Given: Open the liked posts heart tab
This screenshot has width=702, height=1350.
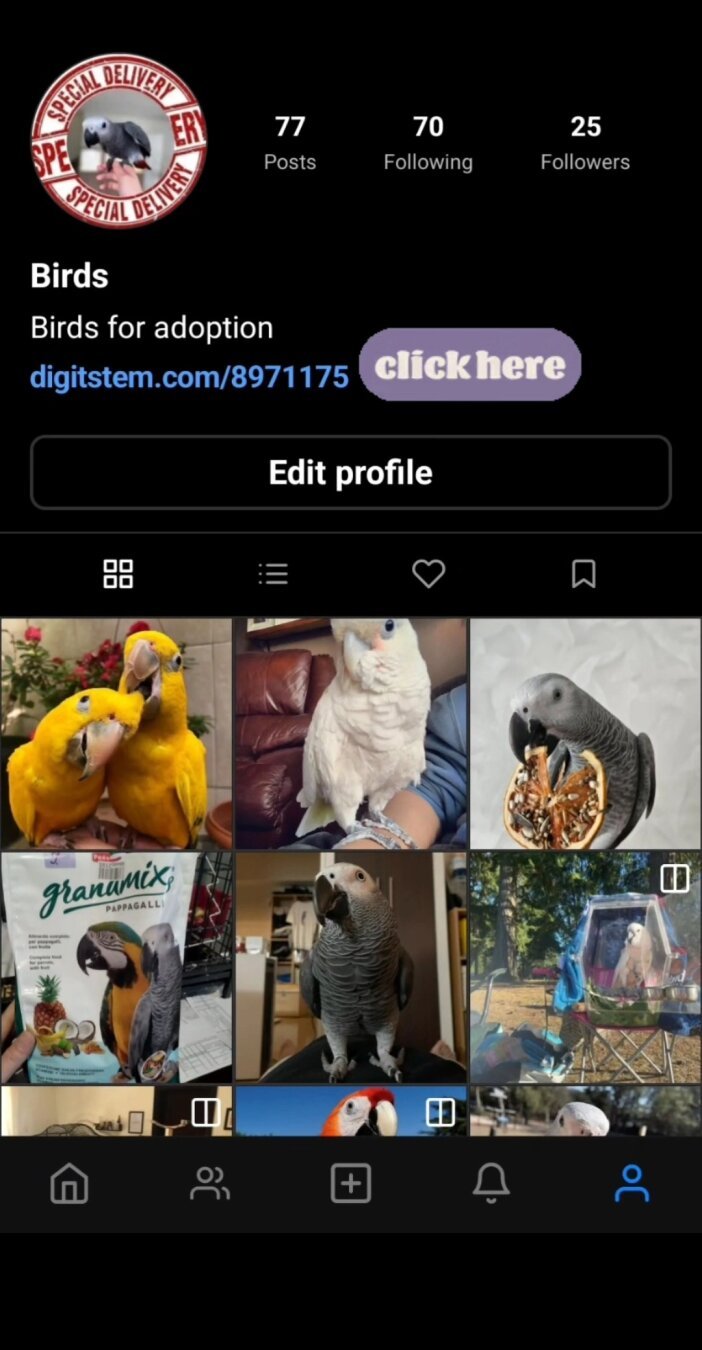Looking at the screenshot, I should pyautogui.click(x=428, y=574).
